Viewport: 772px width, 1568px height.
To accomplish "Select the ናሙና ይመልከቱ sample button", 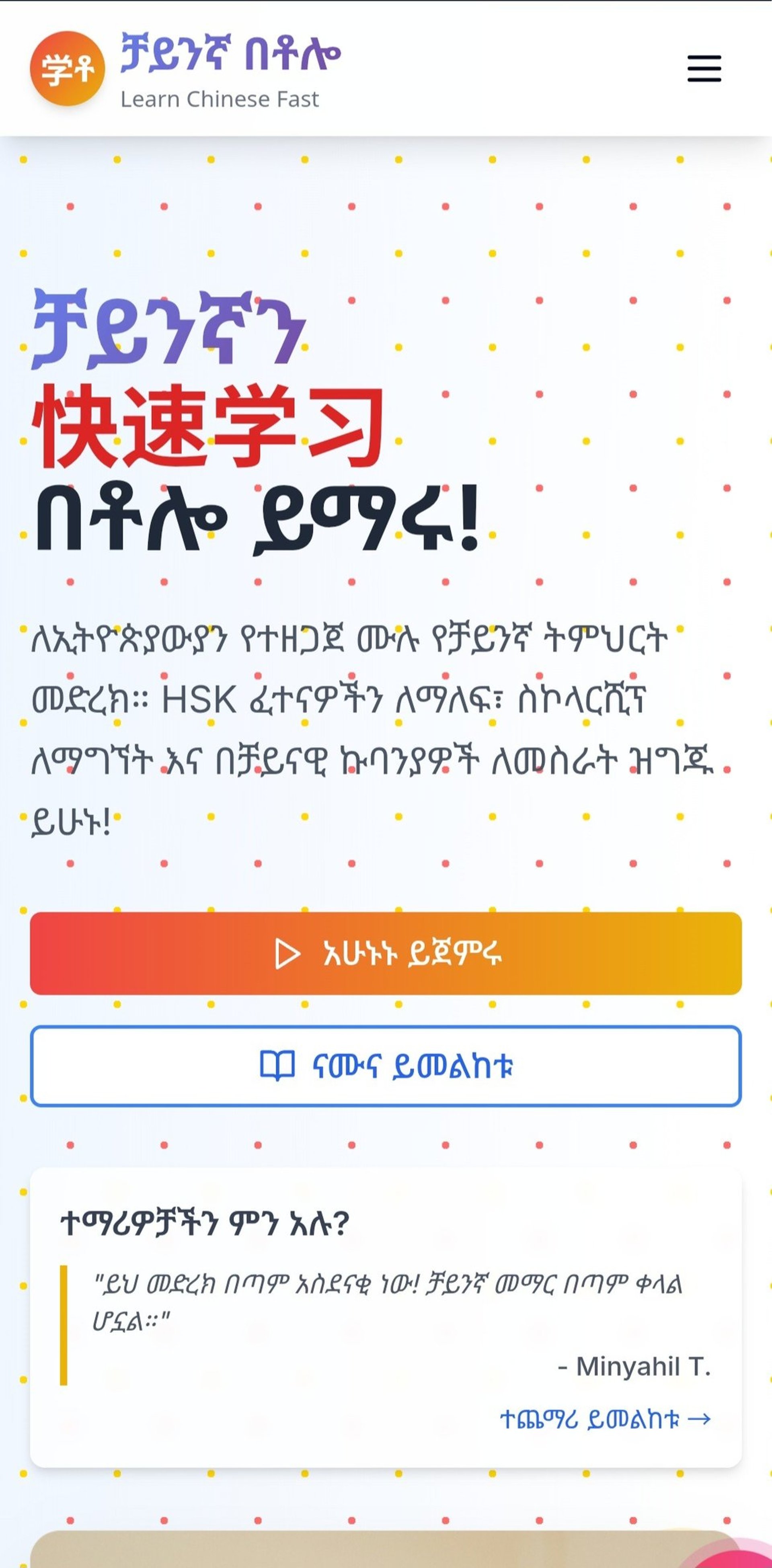I will tap(386, 1066).
